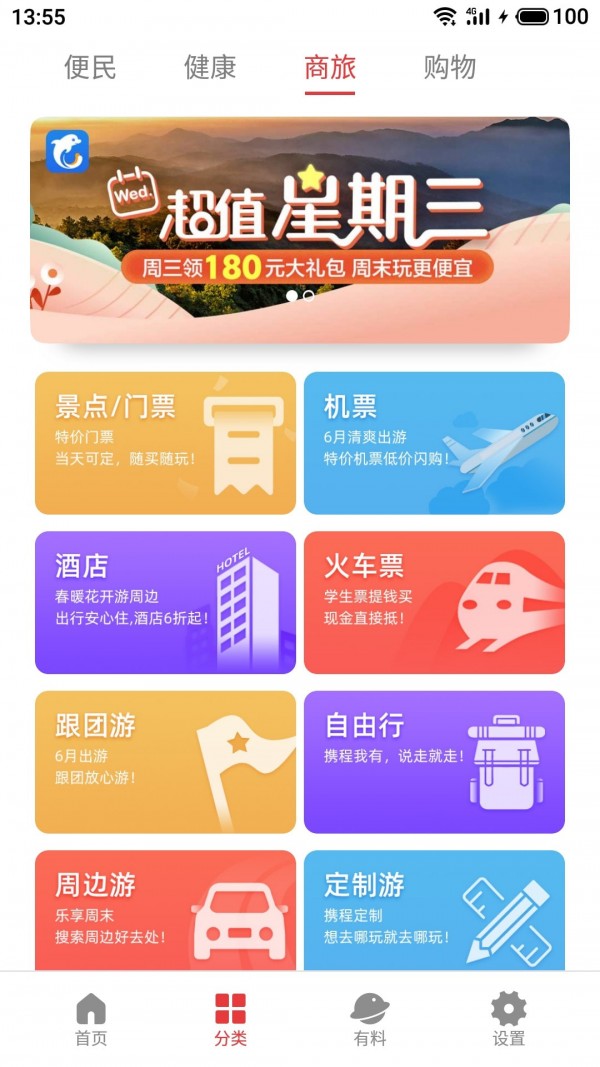Tap the 周边游 nearby trips card
This screenshot has width=600, height=1067.
pos(166,910)
